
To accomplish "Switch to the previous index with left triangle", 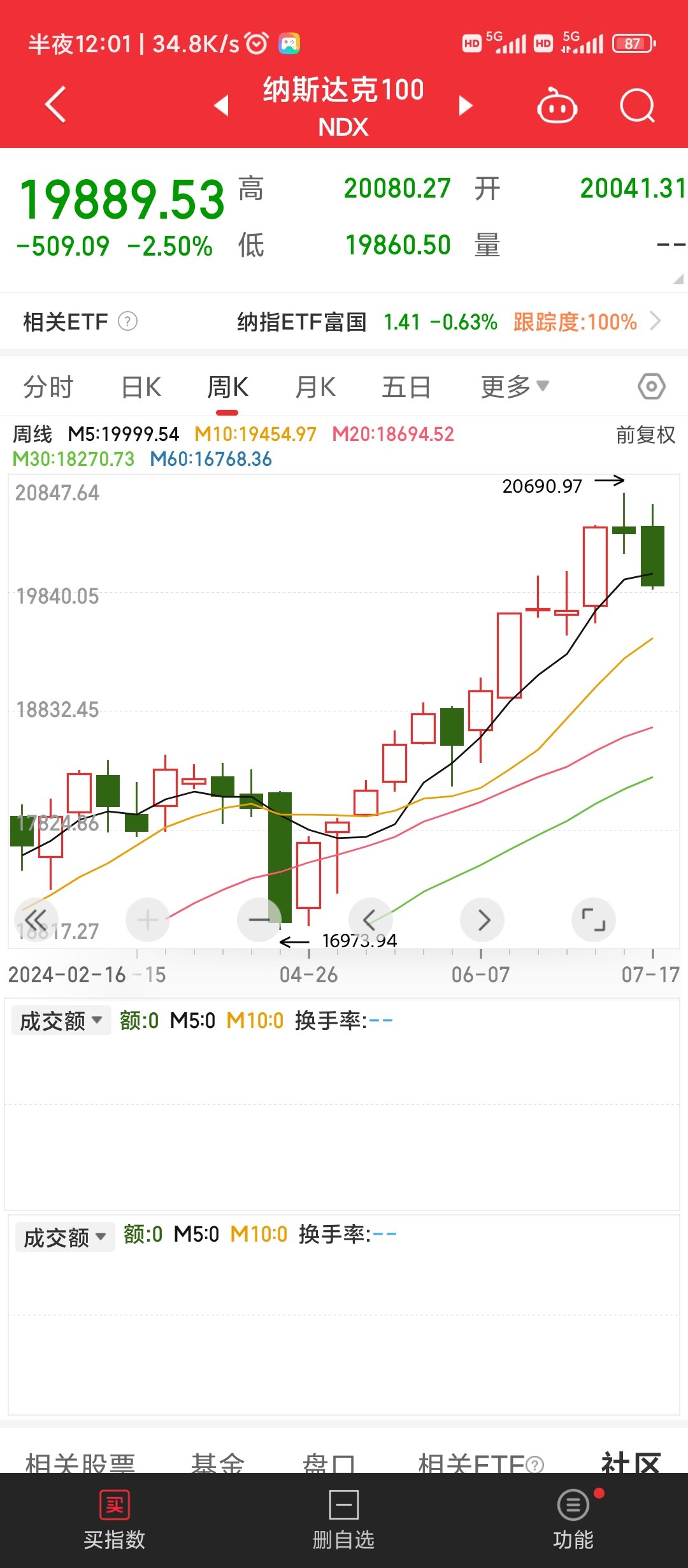I will 222,105.
